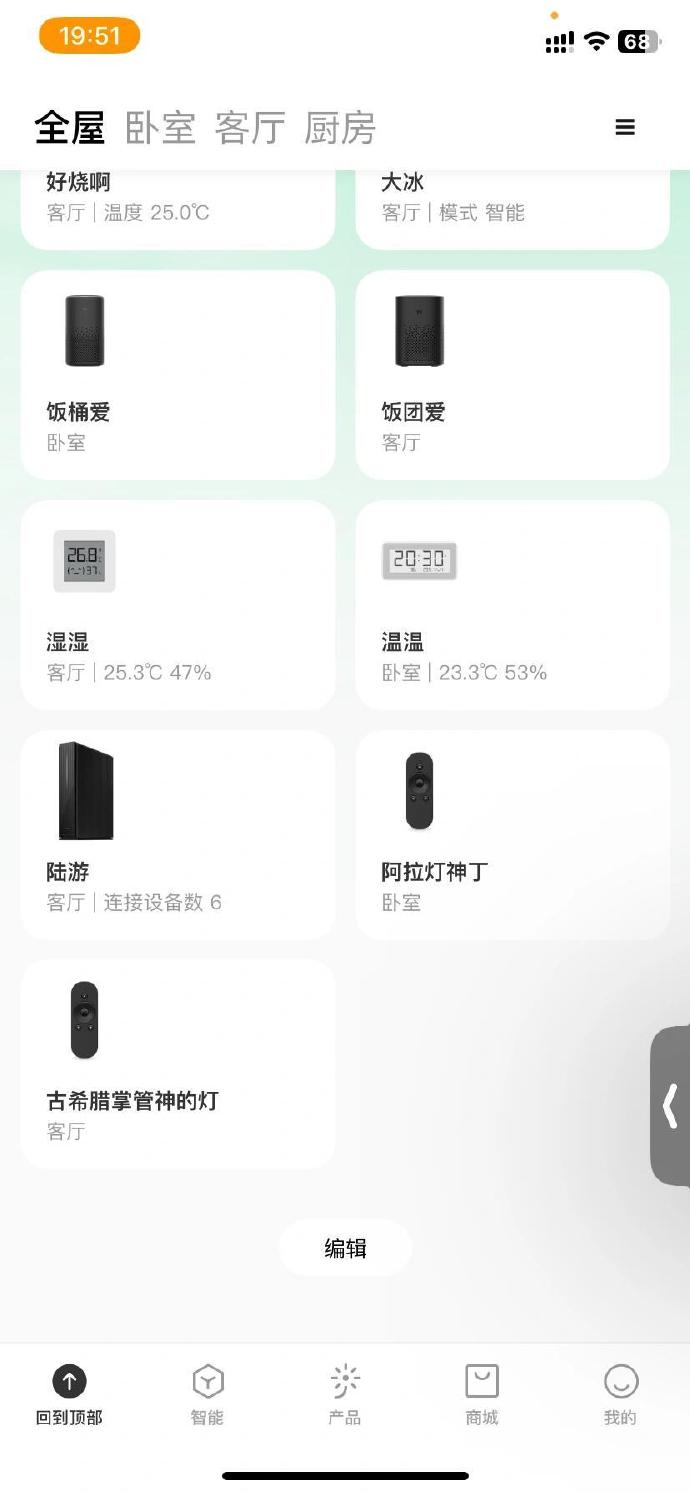The height and width of the screenshot is (1493, 690).
Task: Open the 饭桶爱 speaker card
Action: pos(177,375)
